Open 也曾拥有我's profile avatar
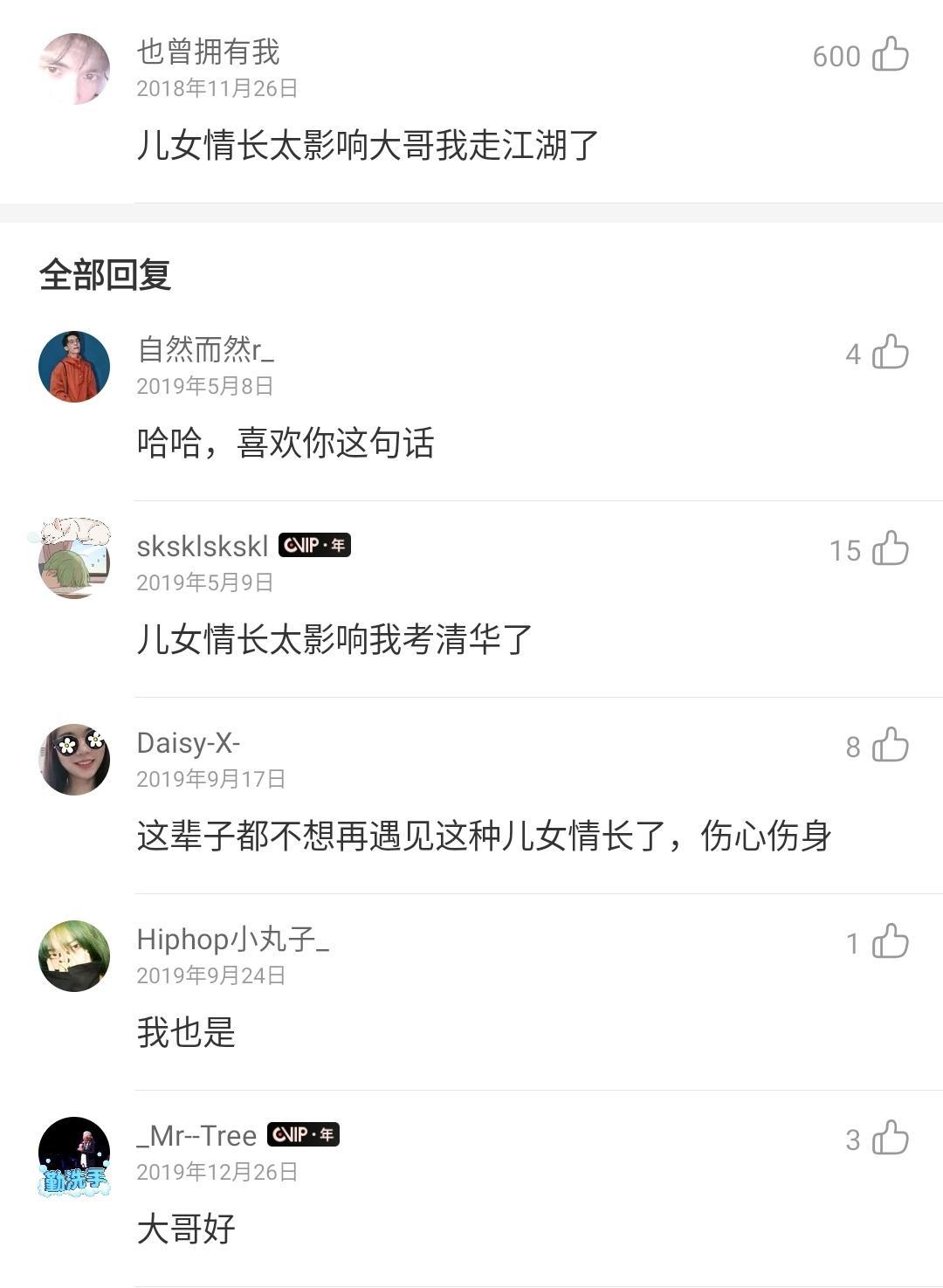This screenshot has height=1288, width=943. click(x=74, y=69)
